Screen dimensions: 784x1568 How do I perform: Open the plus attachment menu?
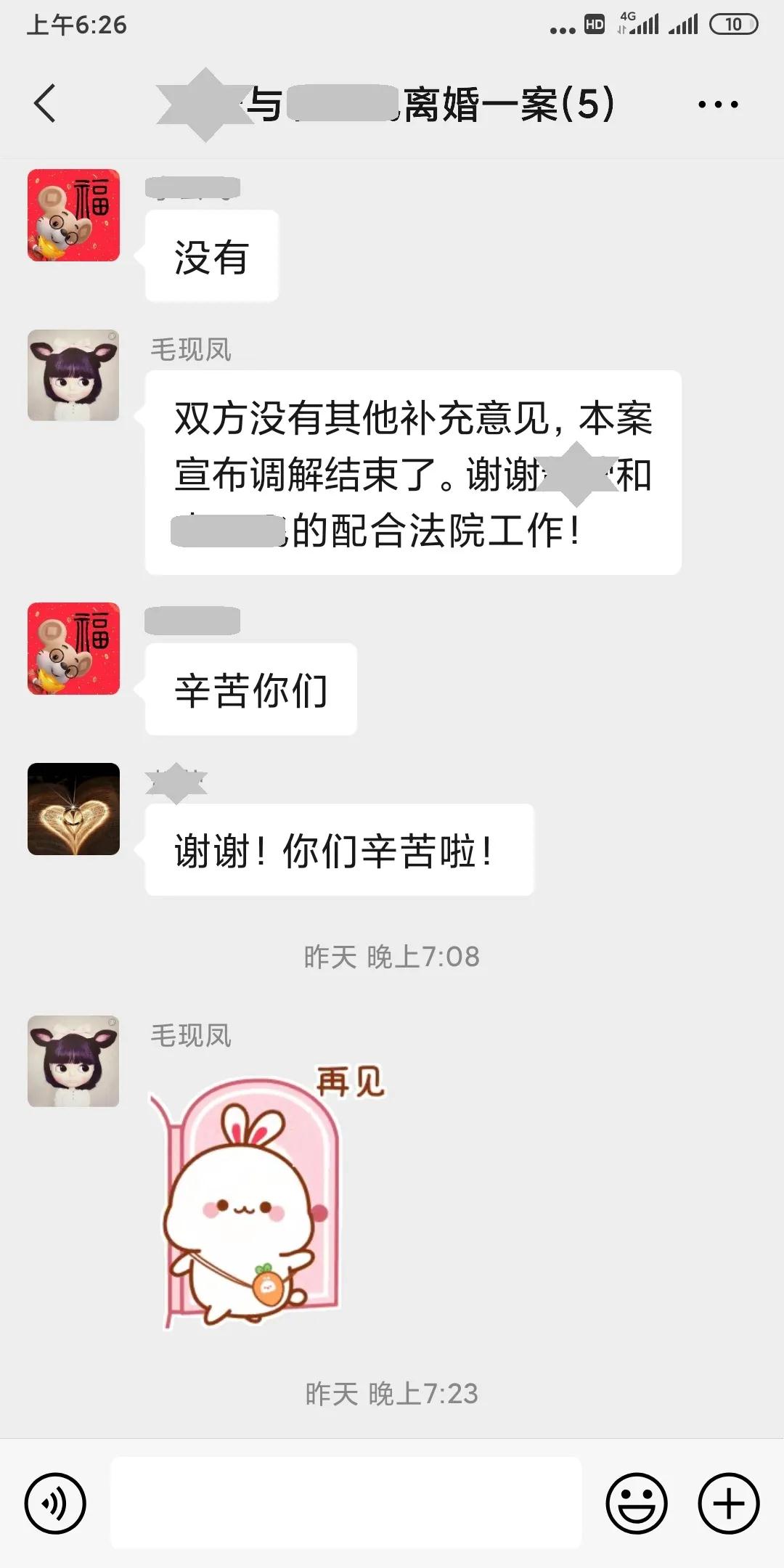[x=728, y=1503]
